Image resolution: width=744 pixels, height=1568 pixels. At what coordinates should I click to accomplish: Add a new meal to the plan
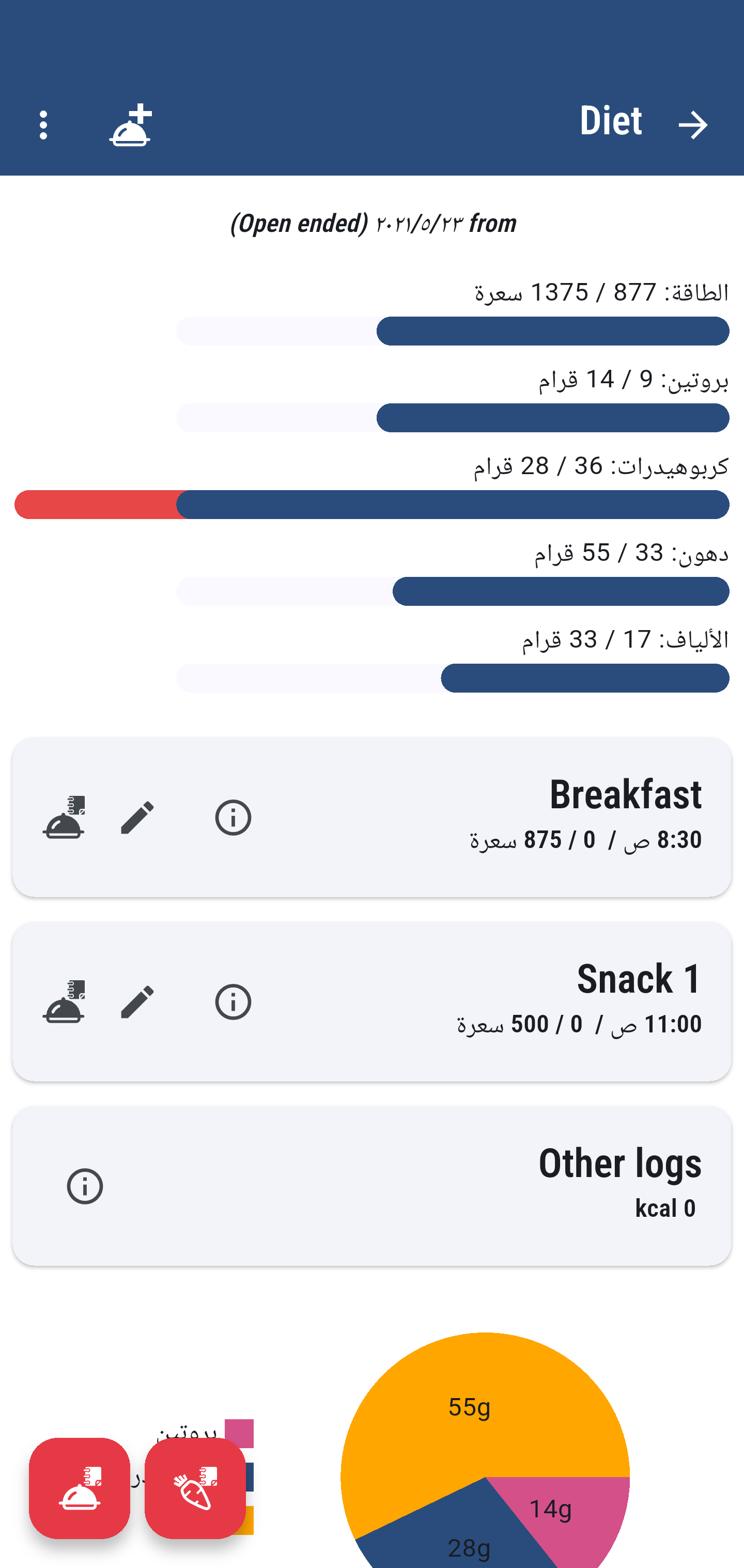click(x=130, y=125)
